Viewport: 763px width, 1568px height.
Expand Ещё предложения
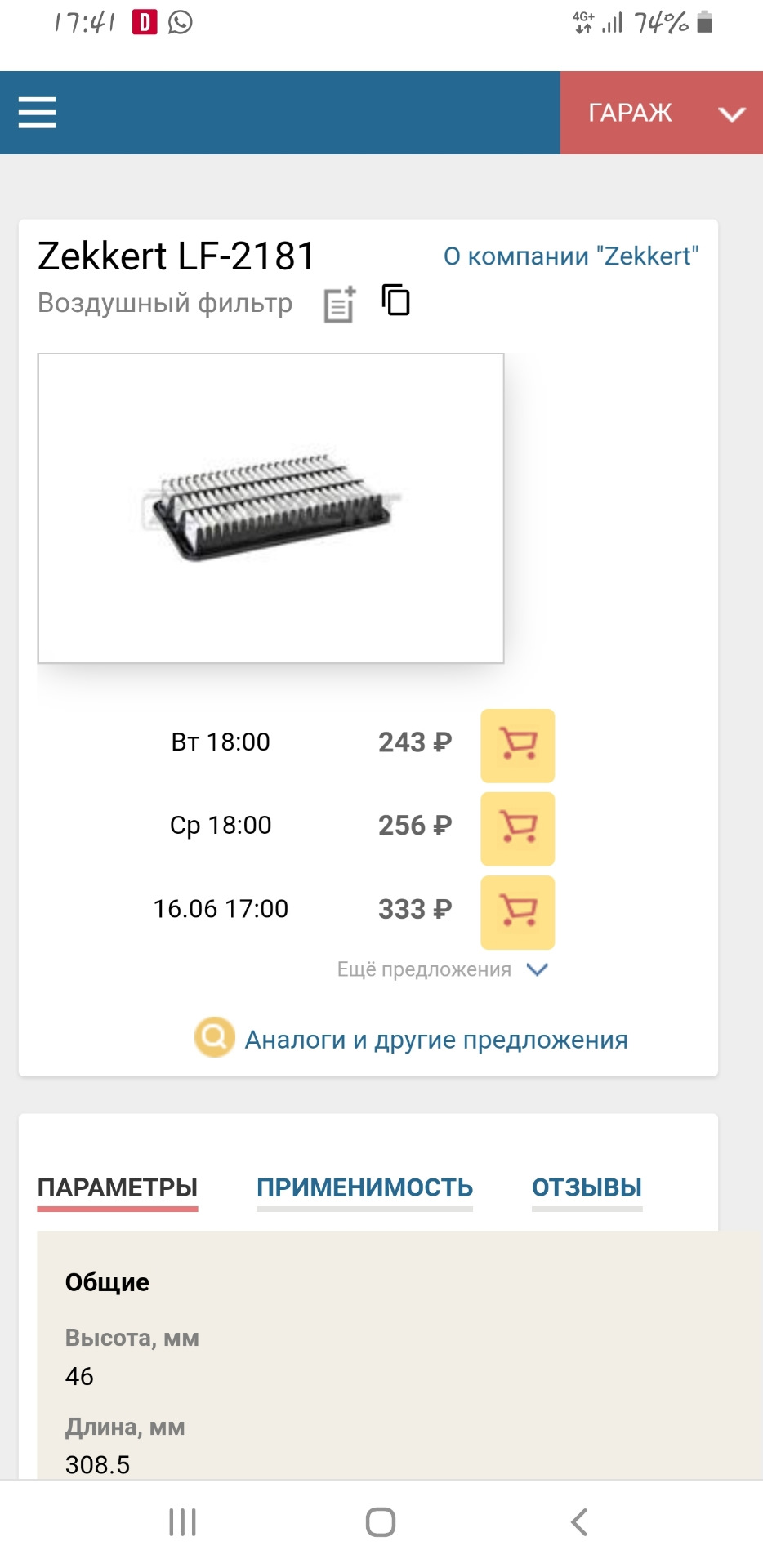(441, 970)
